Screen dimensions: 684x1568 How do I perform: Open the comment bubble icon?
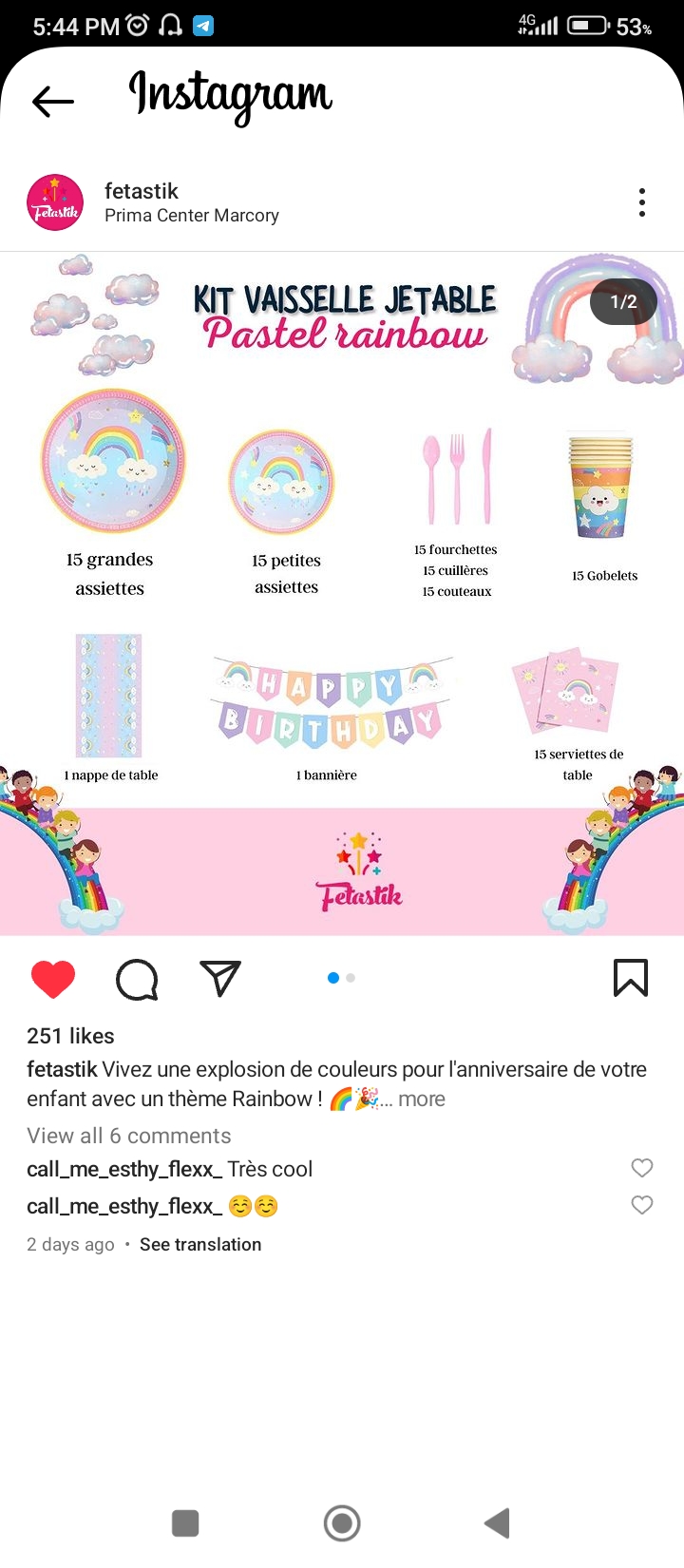(x=137, y=979)
